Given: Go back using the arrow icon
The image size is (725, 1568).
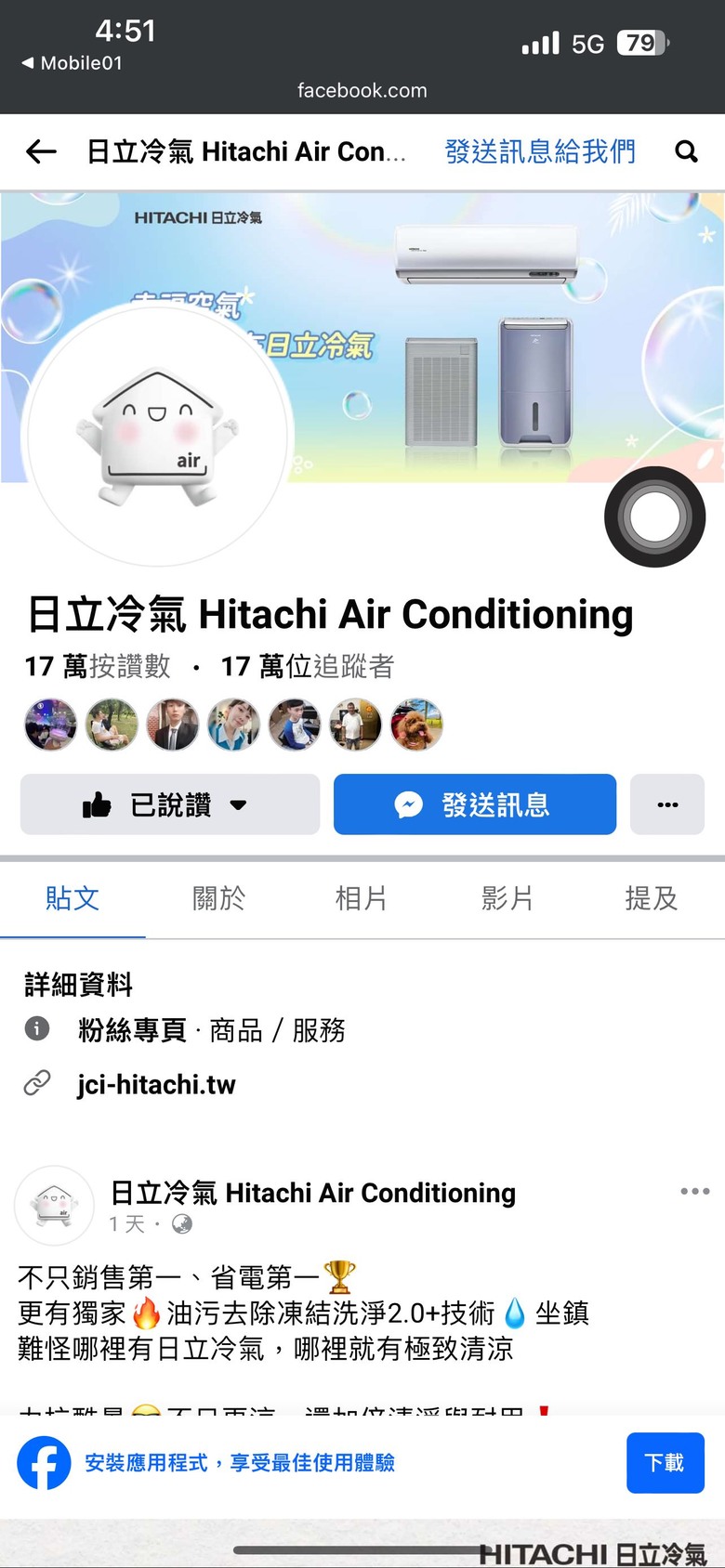Looking at the screenshot, I should pyautogui.click(x=41, y=151).
